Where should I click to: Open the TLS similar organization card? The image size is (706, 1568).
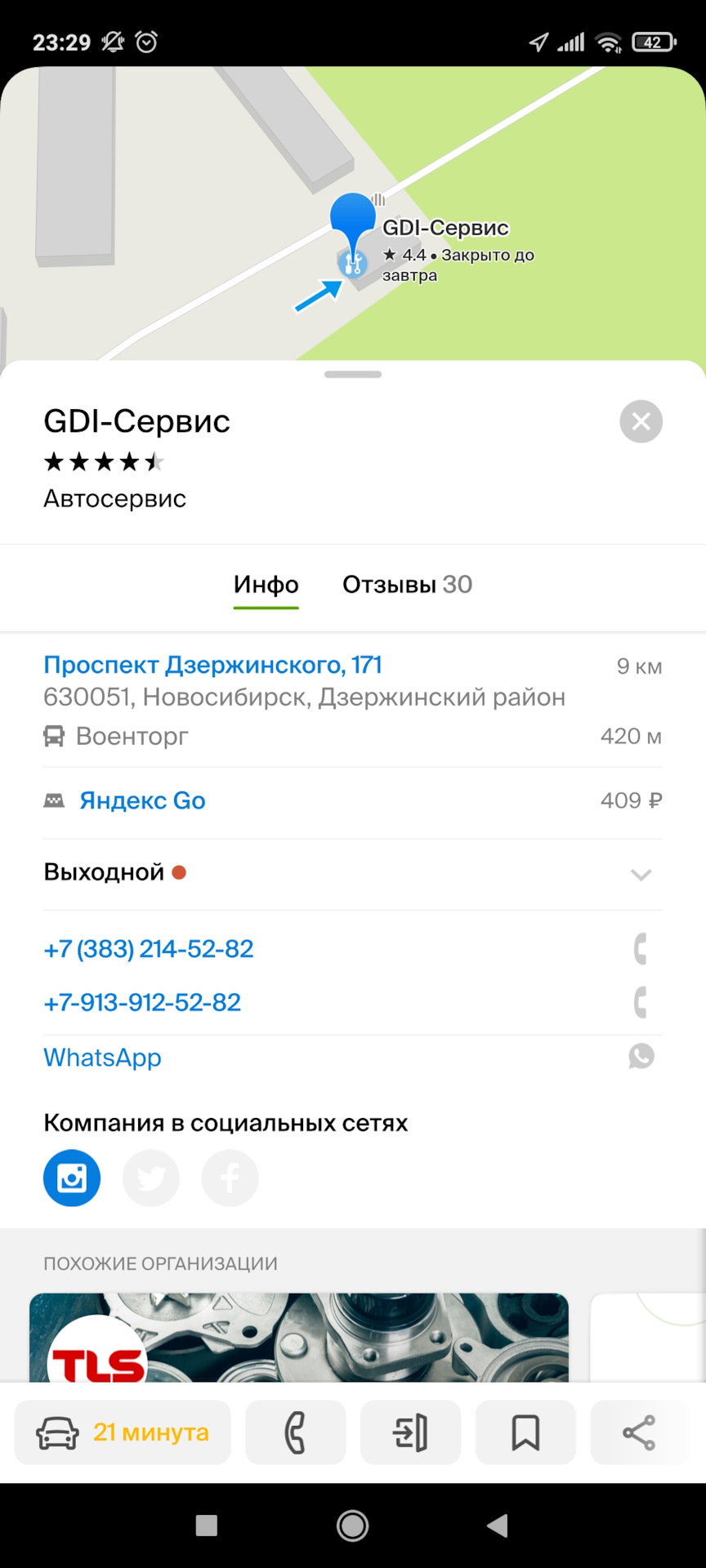pos(298,1338)
